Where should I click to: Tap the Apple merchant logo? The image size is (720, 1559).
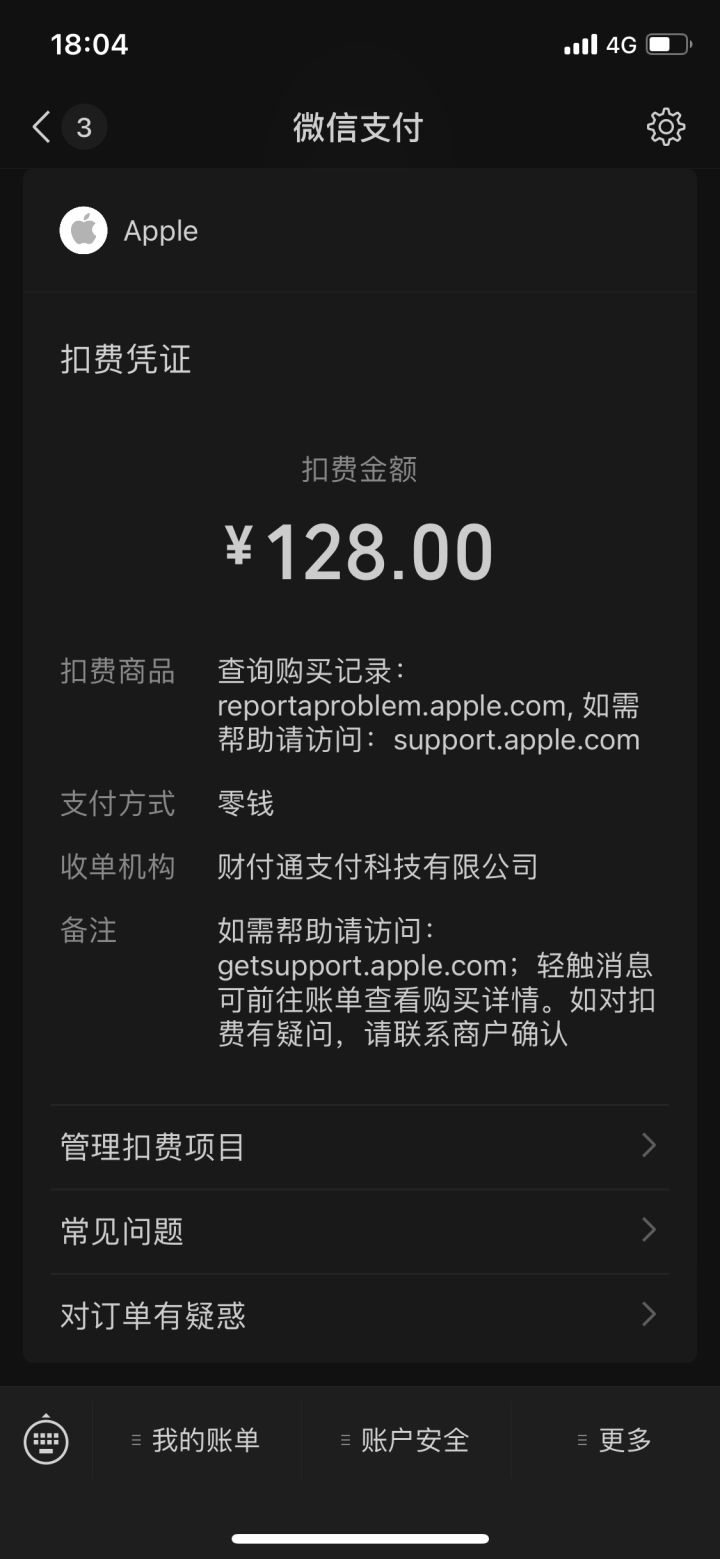pos(83,230)
